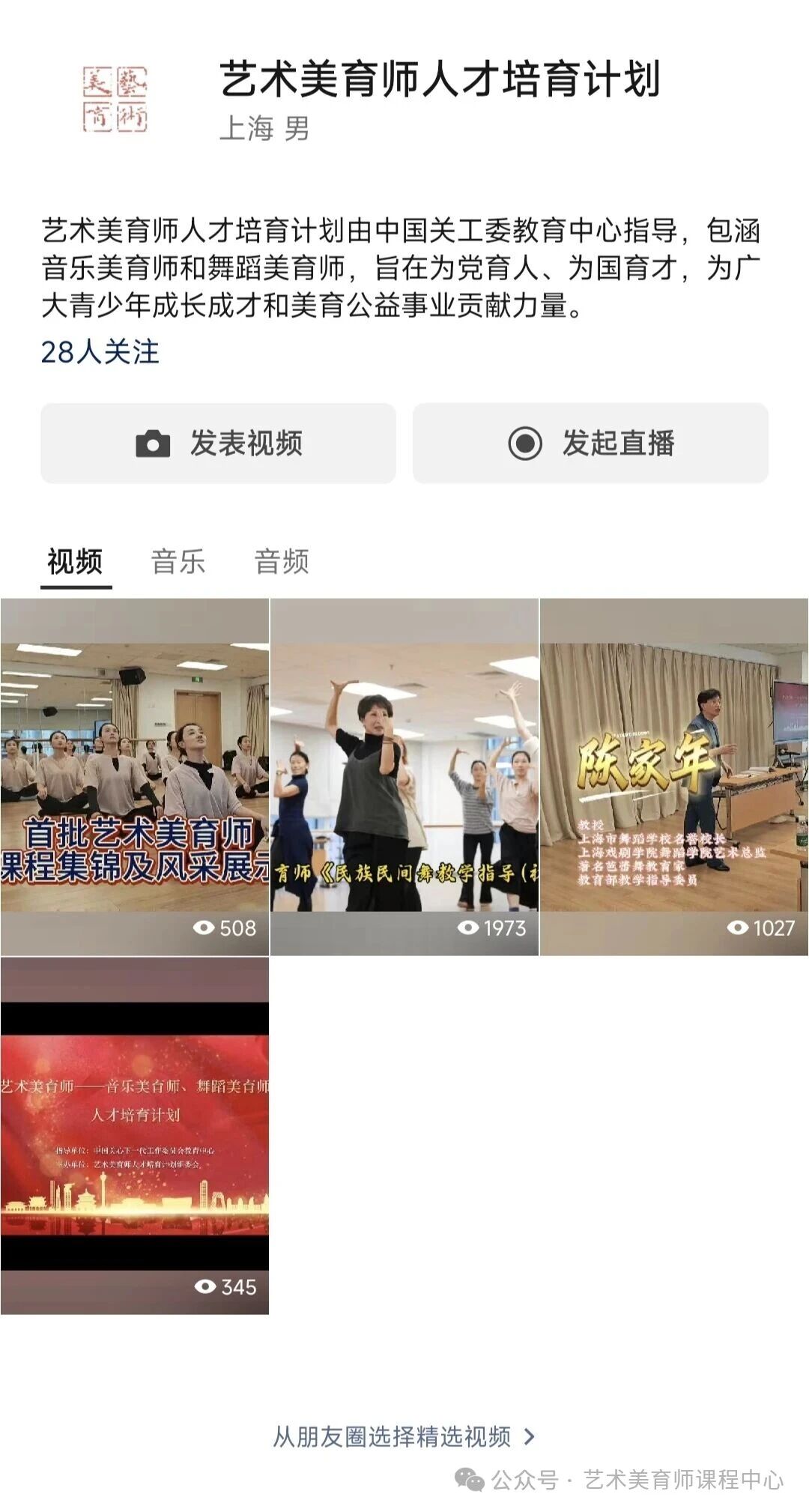The width and height of the screenshot is (809, 1512).
Task: Open the 首批艺术美育师课程集锦 video
Action: point(135,776)
